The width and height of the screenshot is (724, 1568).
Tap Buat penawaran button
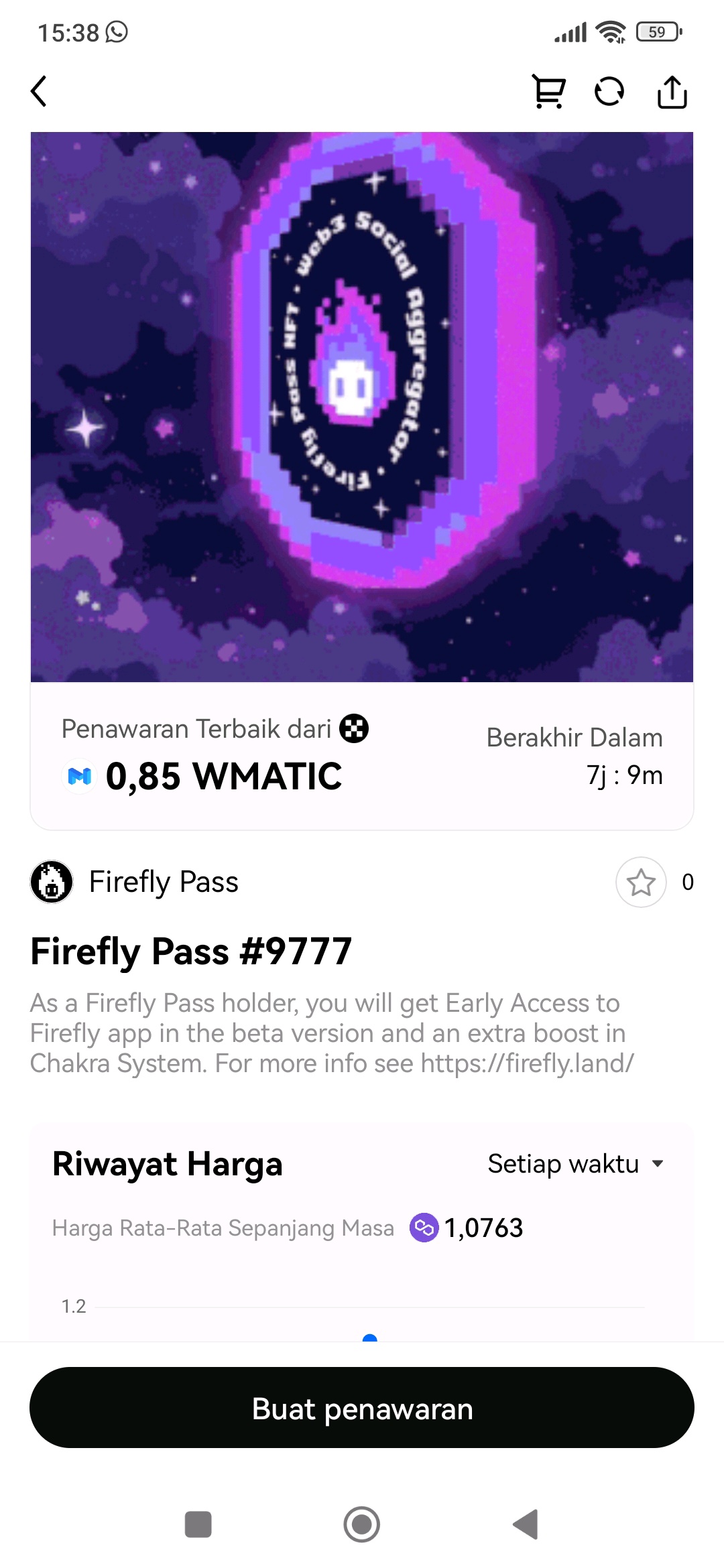click(362, 1408)
